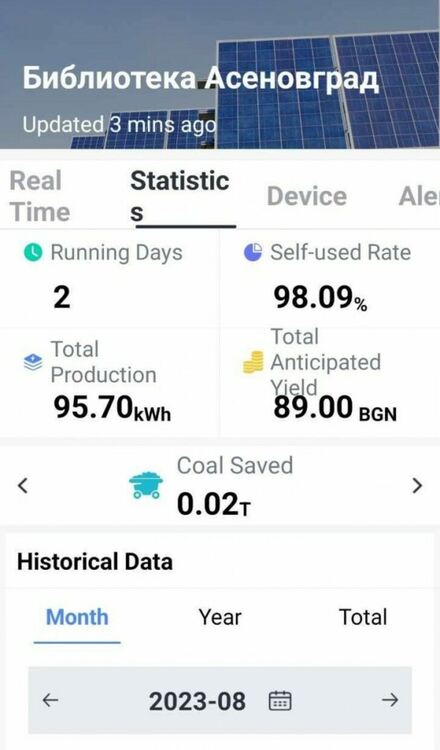This screenshot has width=440, height=750.
Task: Go to the month after 2023-08
Action: [390, 700]
